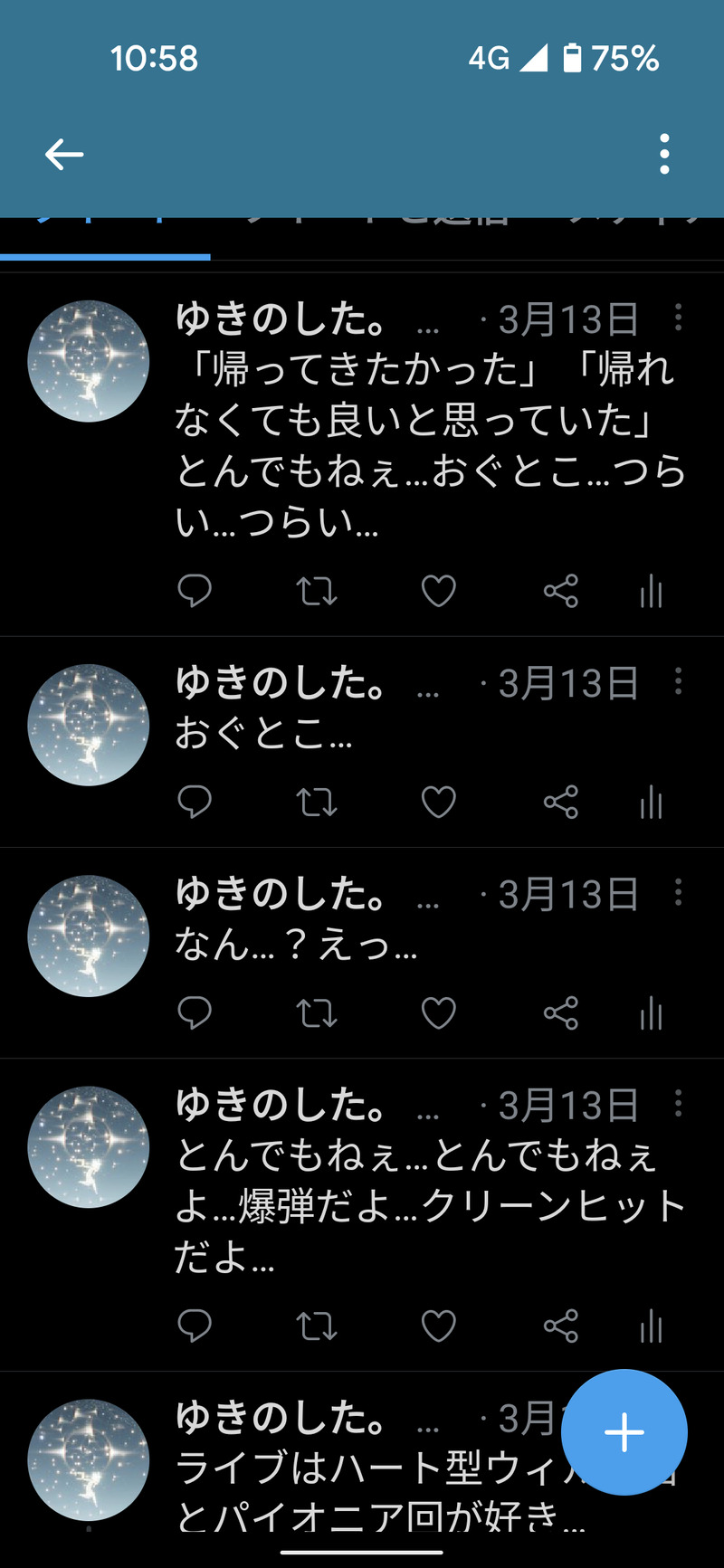Reply to the 「帰ってきたかった」 post

[195, 592]
